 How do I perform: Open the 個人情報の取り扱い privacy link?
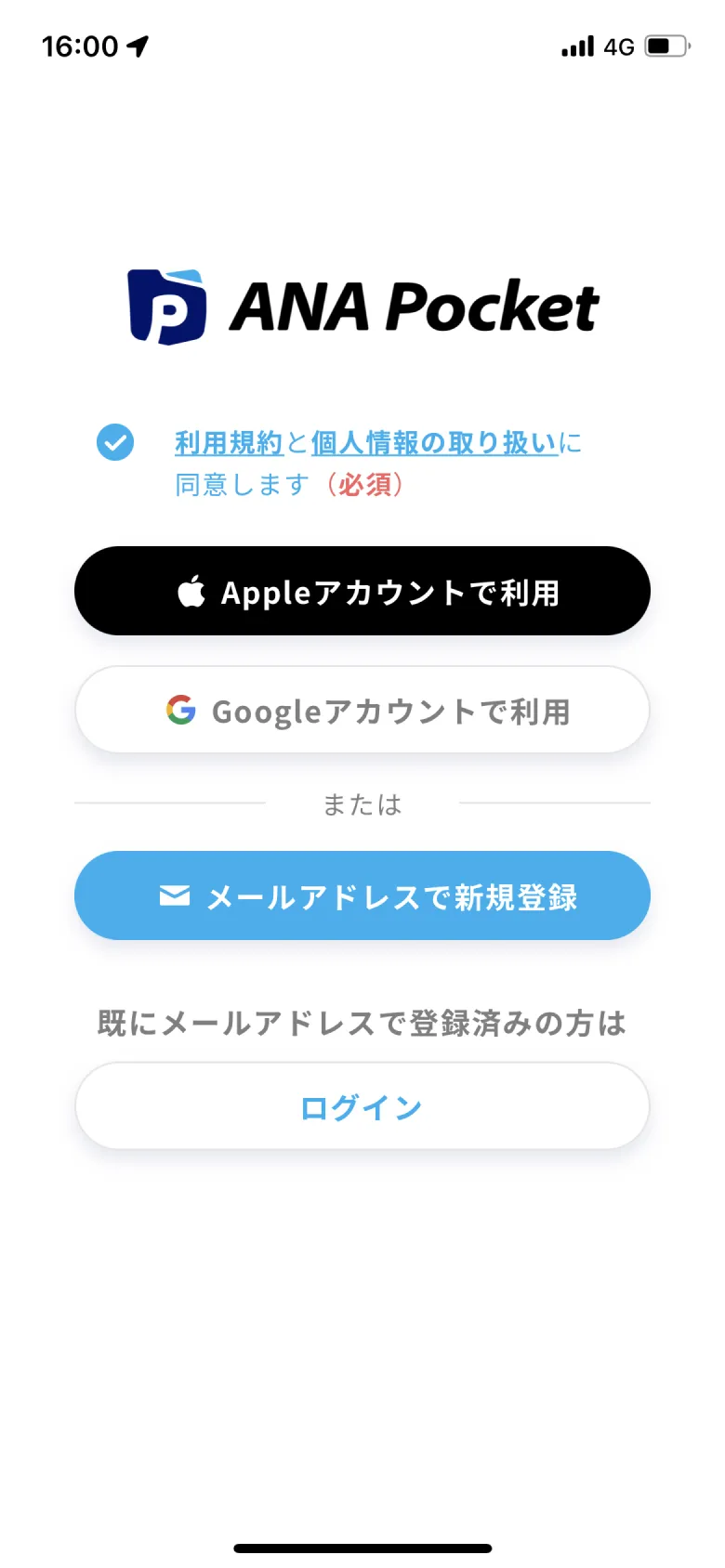pos(432,443)
